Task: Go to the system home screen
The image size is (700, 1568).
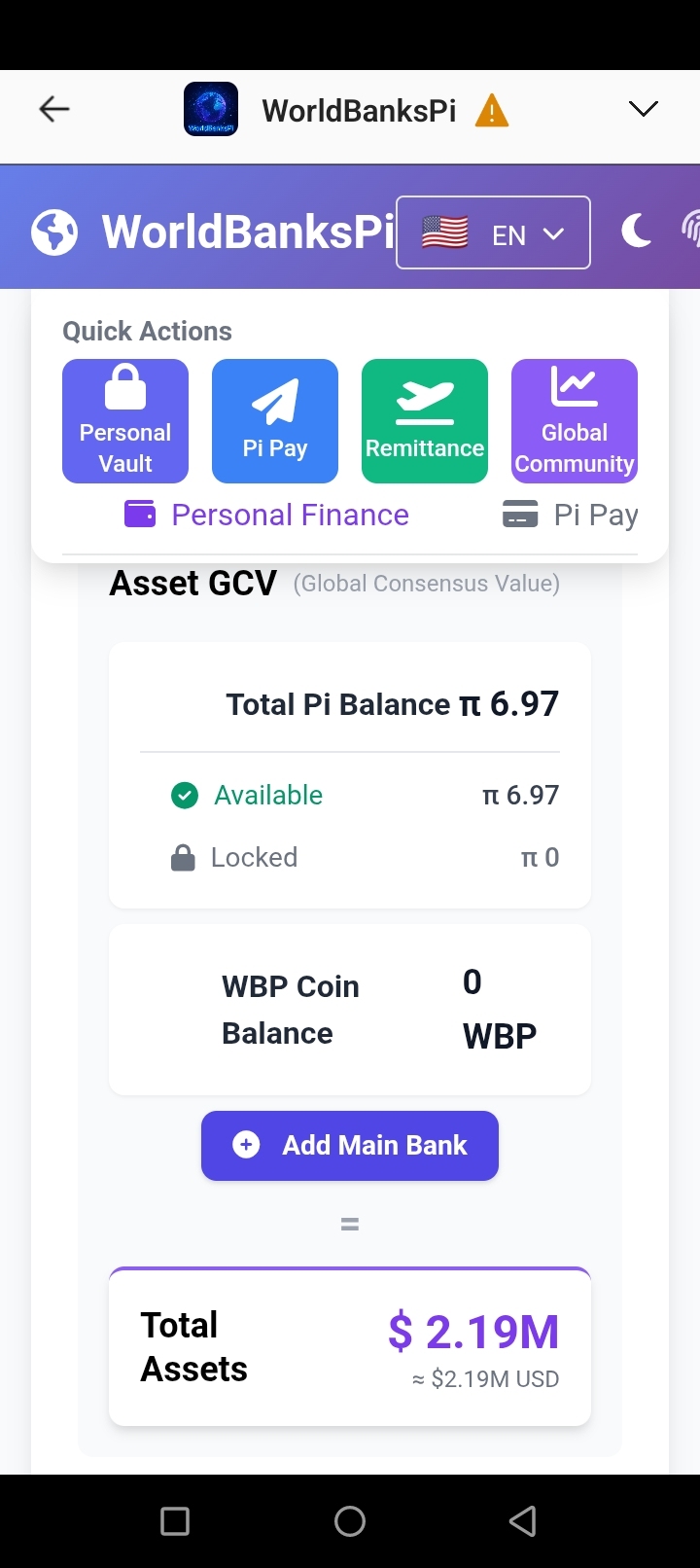Action: click(350, 1521)
